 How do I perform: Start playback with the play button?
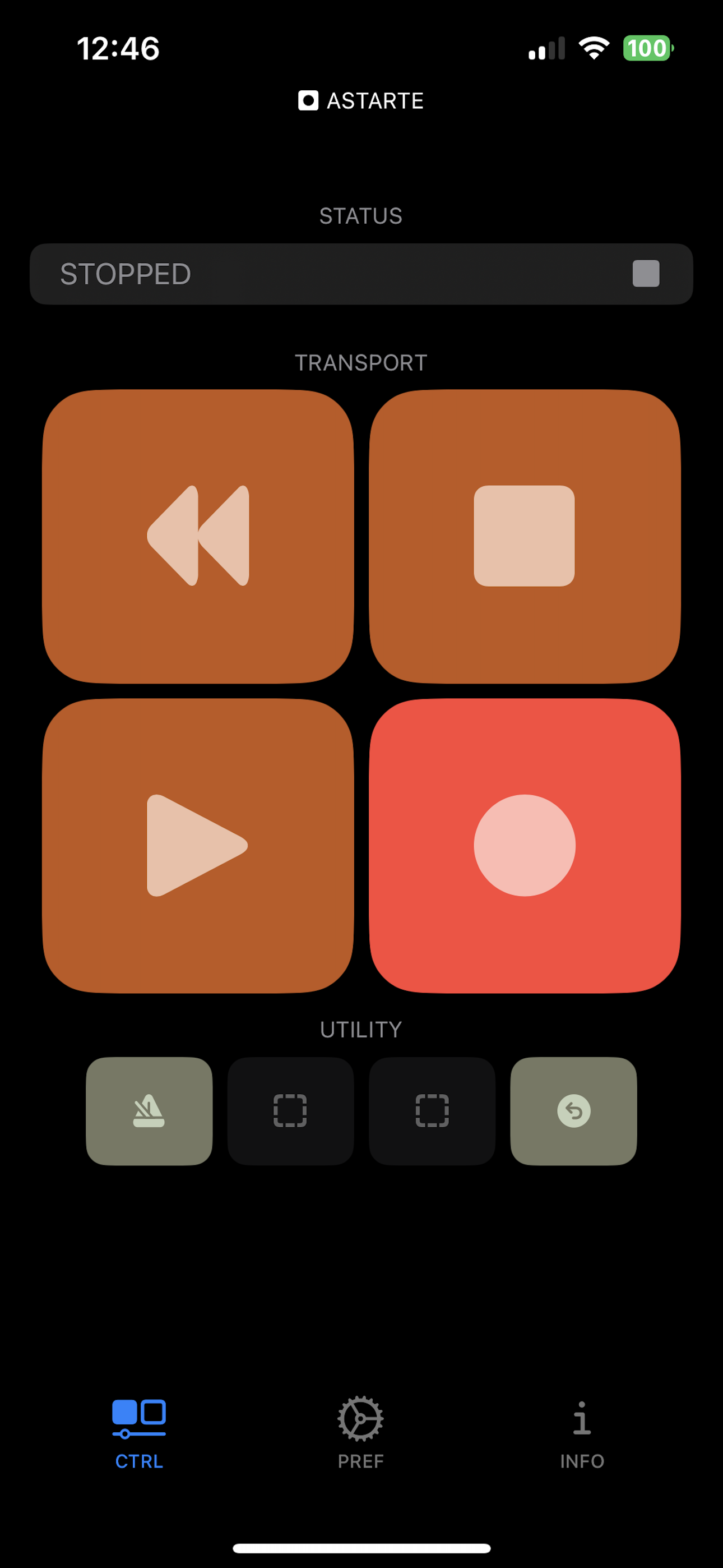198,845
